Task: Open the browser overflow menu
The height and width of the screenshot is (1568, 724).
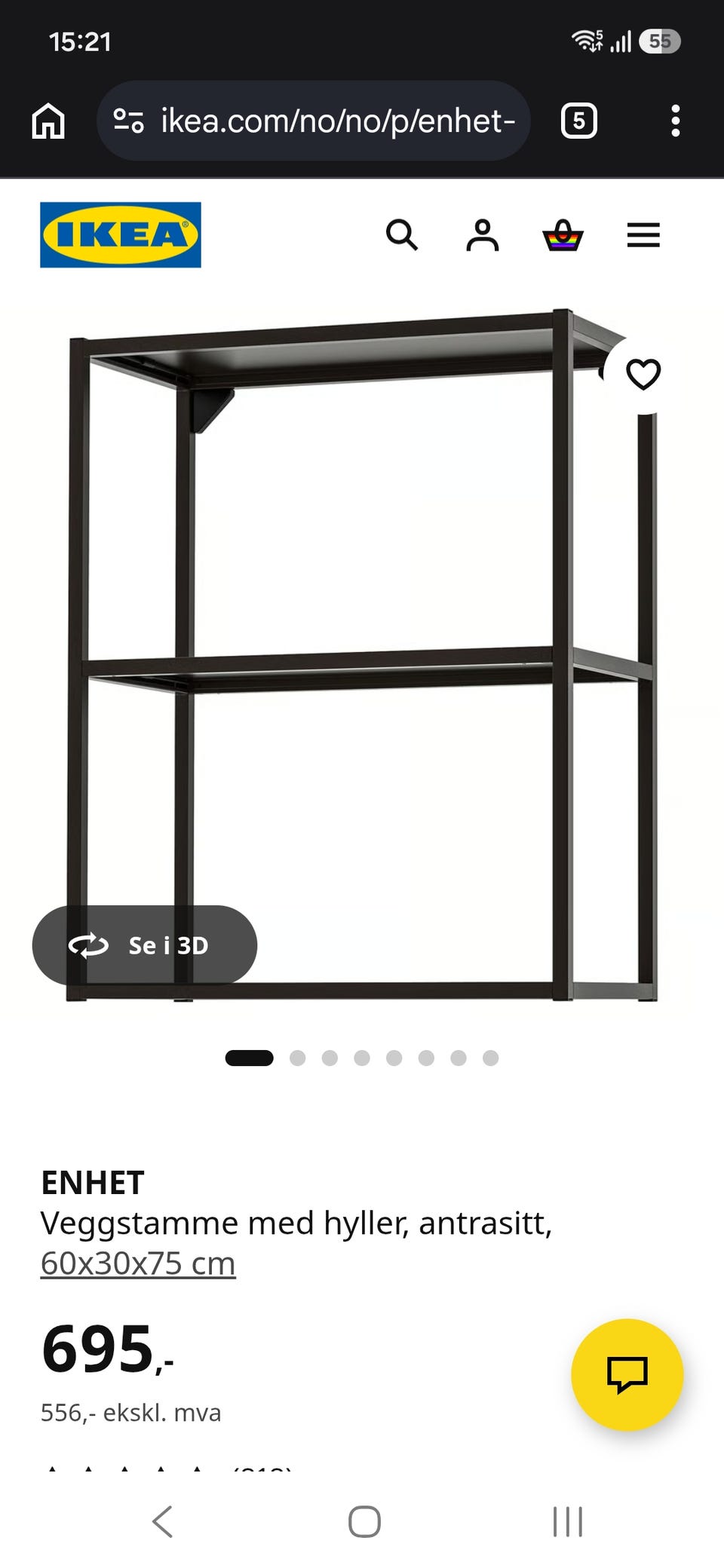Action: pos(676,121)
